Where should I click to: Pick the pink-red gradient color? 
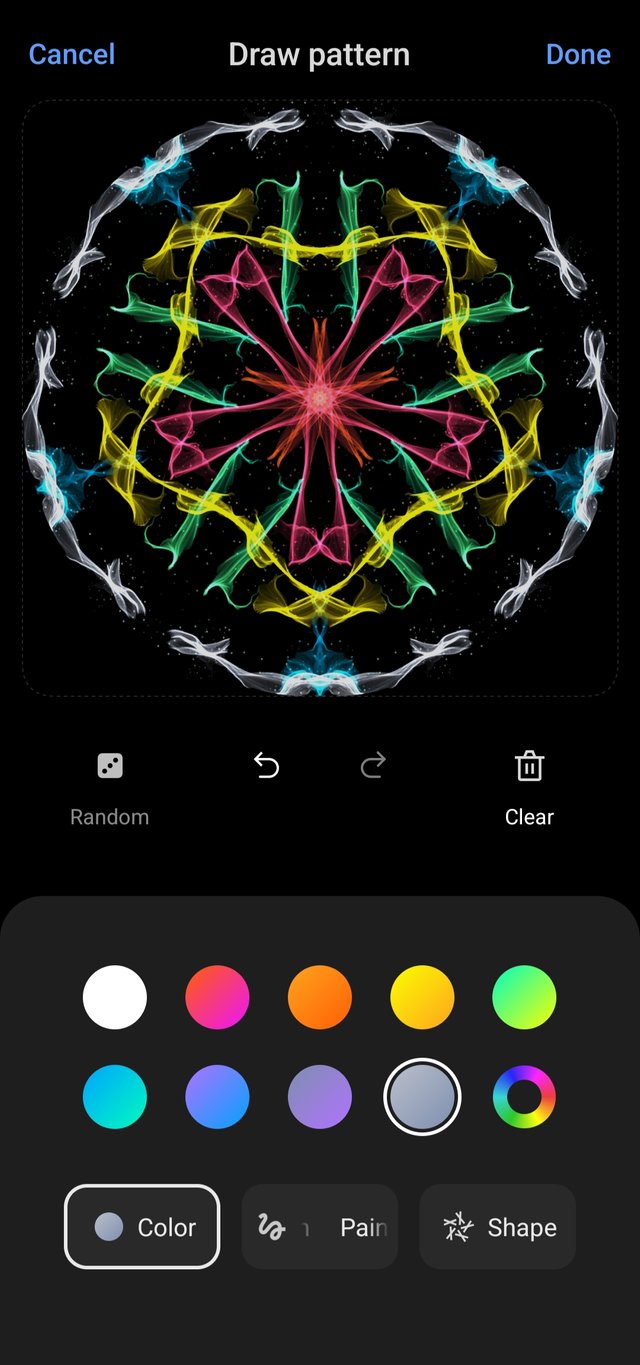[217, 997]
